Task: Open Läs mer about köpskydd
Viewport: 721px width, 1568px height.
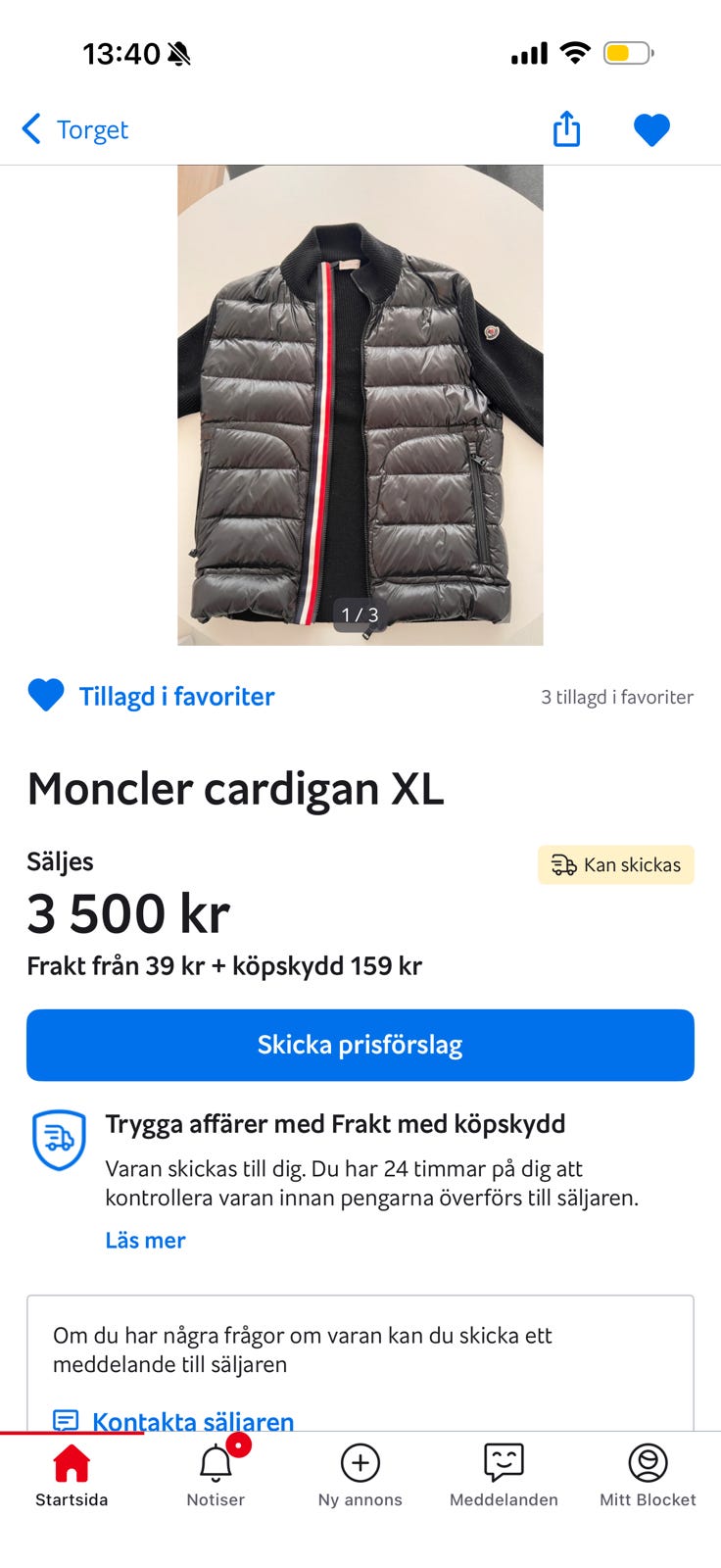Action: [x=145, y=1240]
